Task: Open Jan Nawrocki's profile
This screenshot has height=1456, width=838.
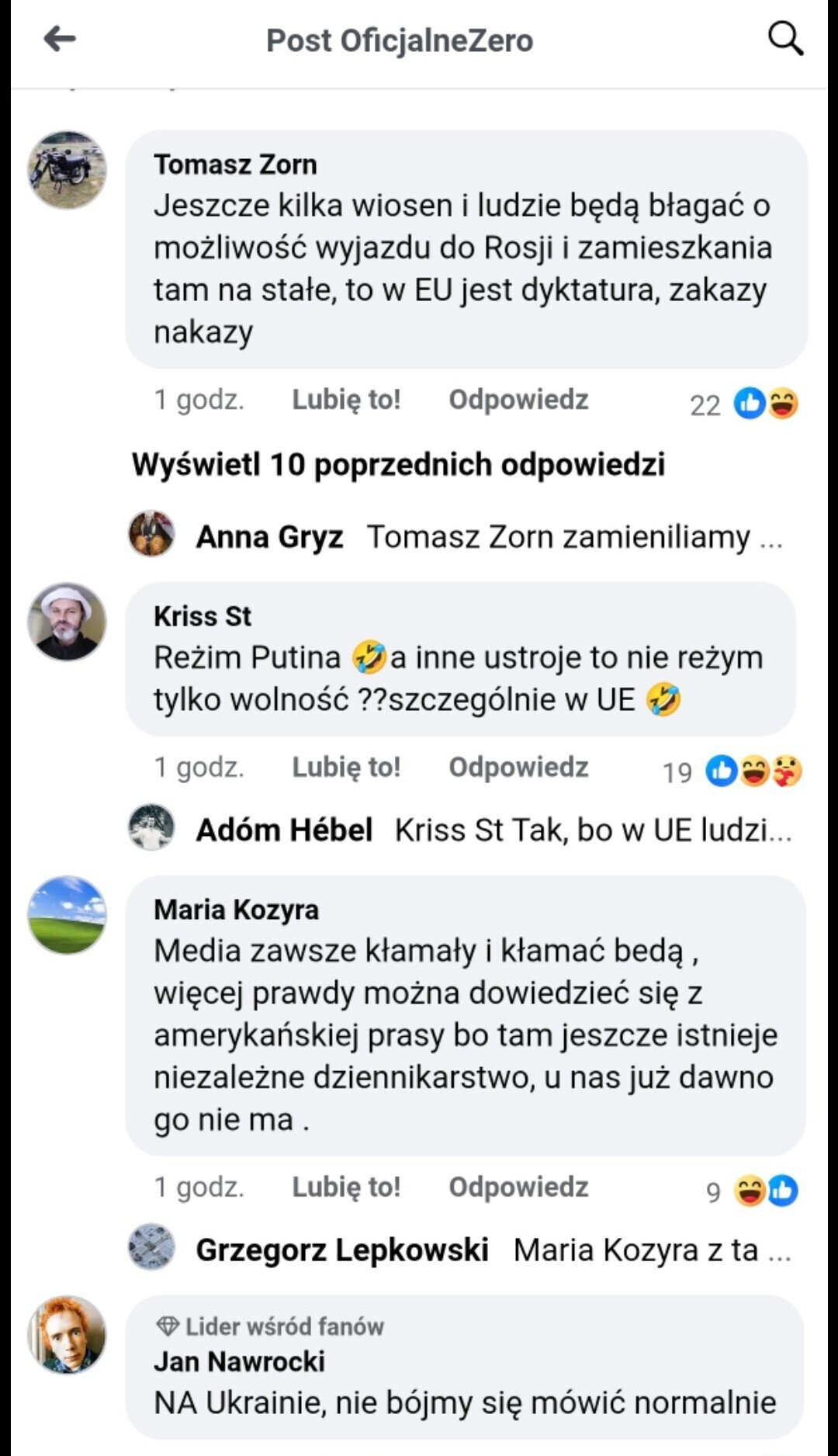Action: tap(239, 1361)
